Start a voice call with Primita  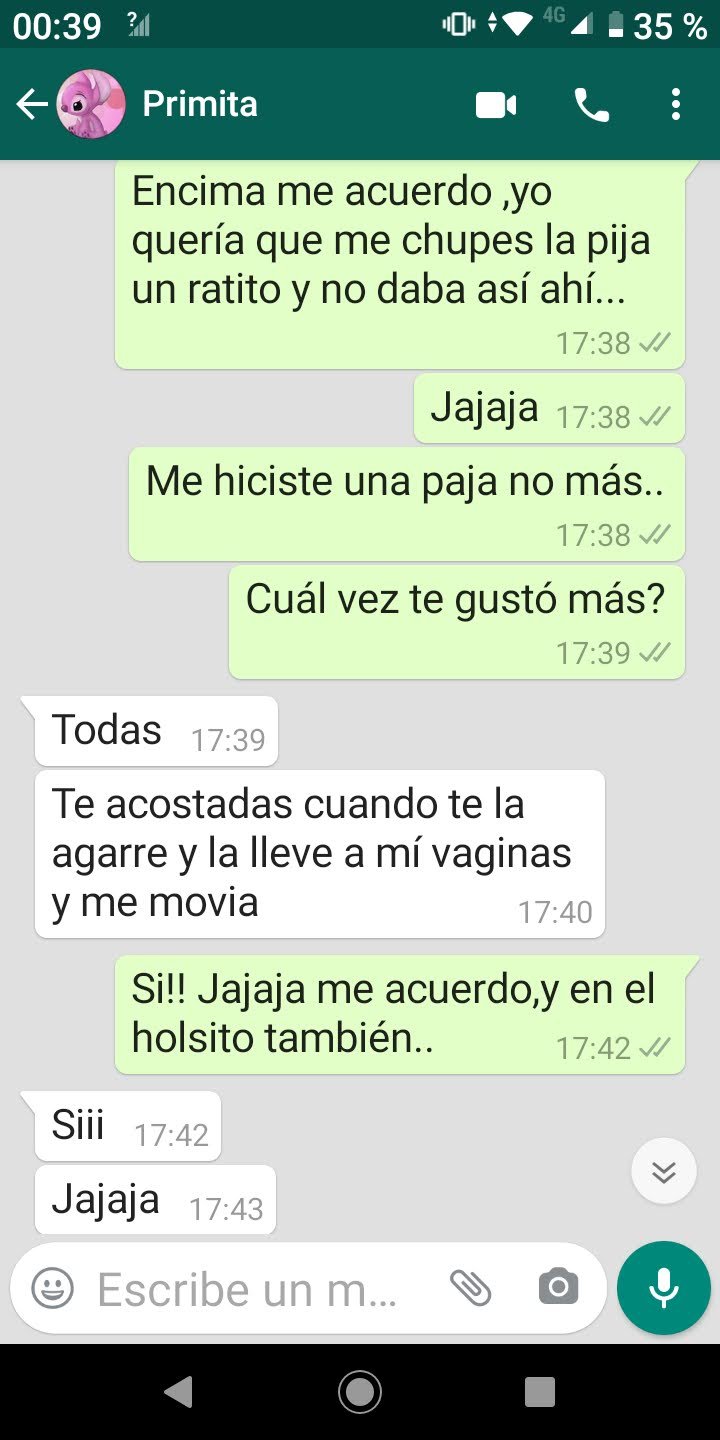click(591, 104)
